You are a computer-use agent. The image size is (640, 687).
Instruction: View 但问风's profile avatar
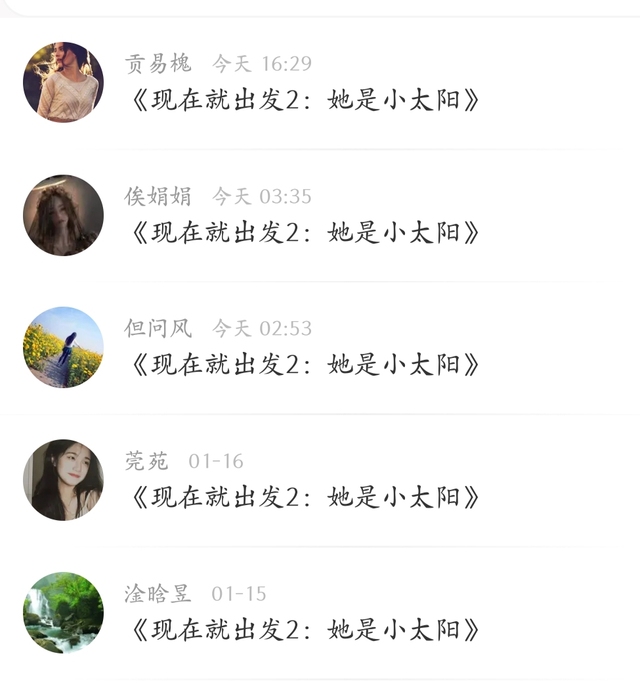[63, 347]
